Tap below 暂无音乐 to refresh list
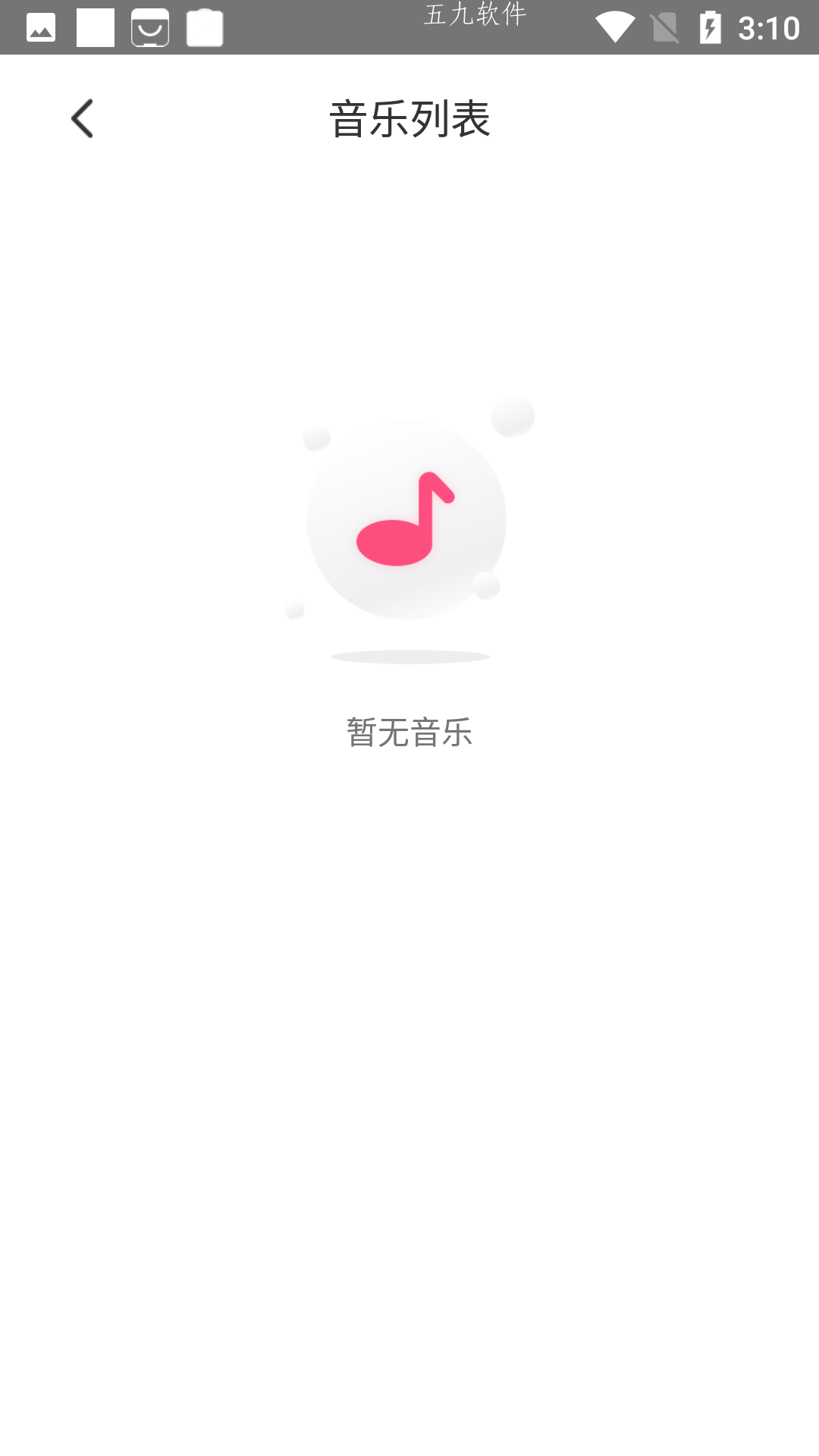Screen dimensions: 819x1456 point(409,834)
